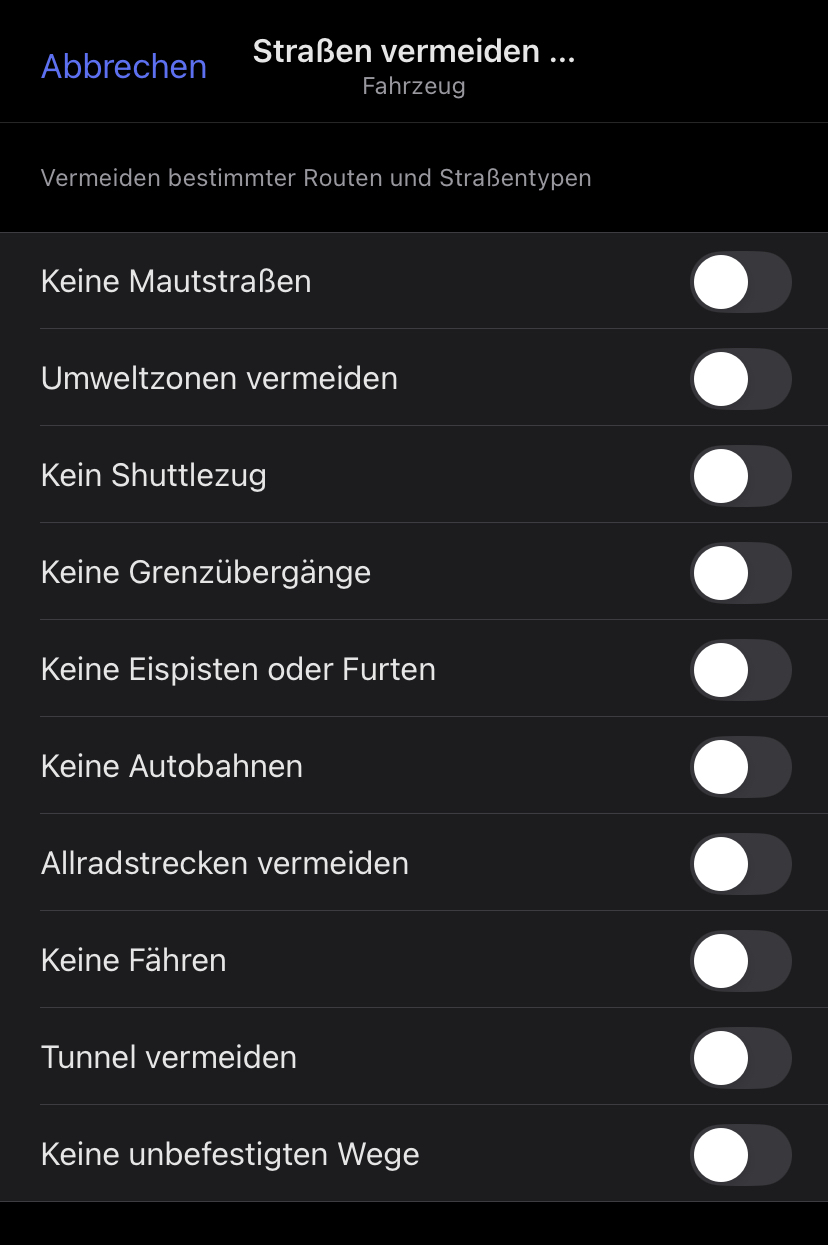Viewport: 828px width, 1245px height.
Task: Tap Abbrechen to cancel
Action: coord(124,67)
